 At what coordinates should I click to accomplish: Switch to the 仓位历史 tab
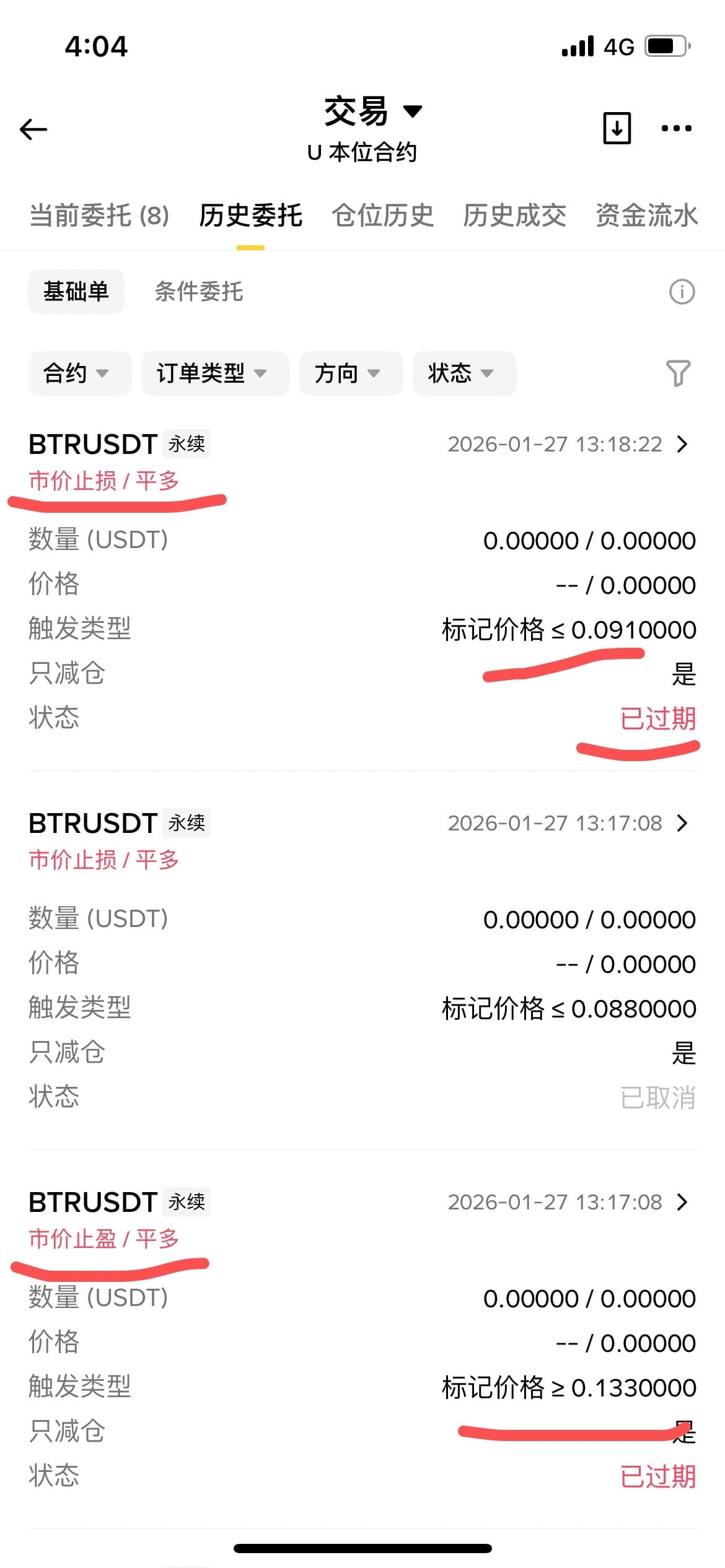[382, 216]
